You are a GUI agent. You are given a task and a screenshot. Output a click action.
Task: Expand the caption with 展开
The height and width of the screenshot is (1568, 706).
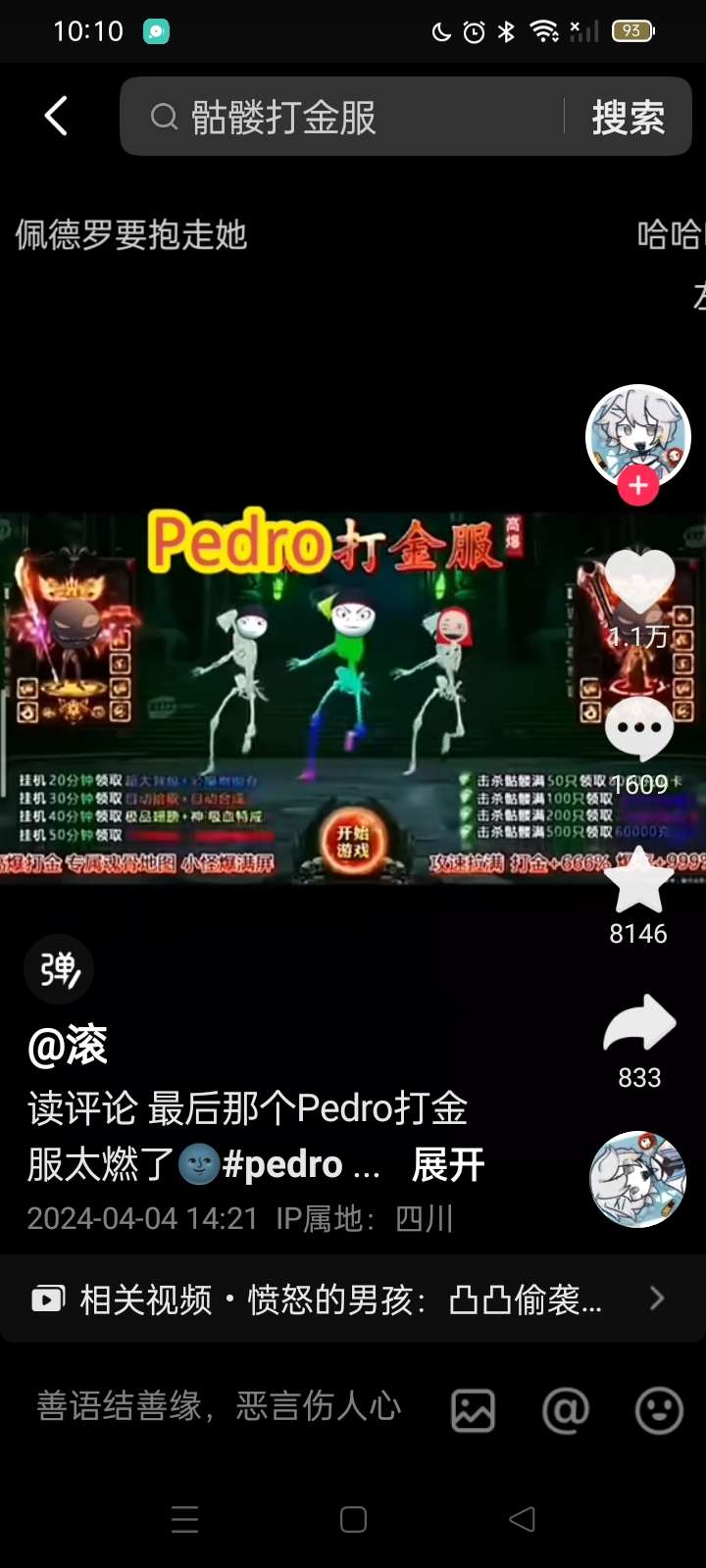pos(448,1164)
